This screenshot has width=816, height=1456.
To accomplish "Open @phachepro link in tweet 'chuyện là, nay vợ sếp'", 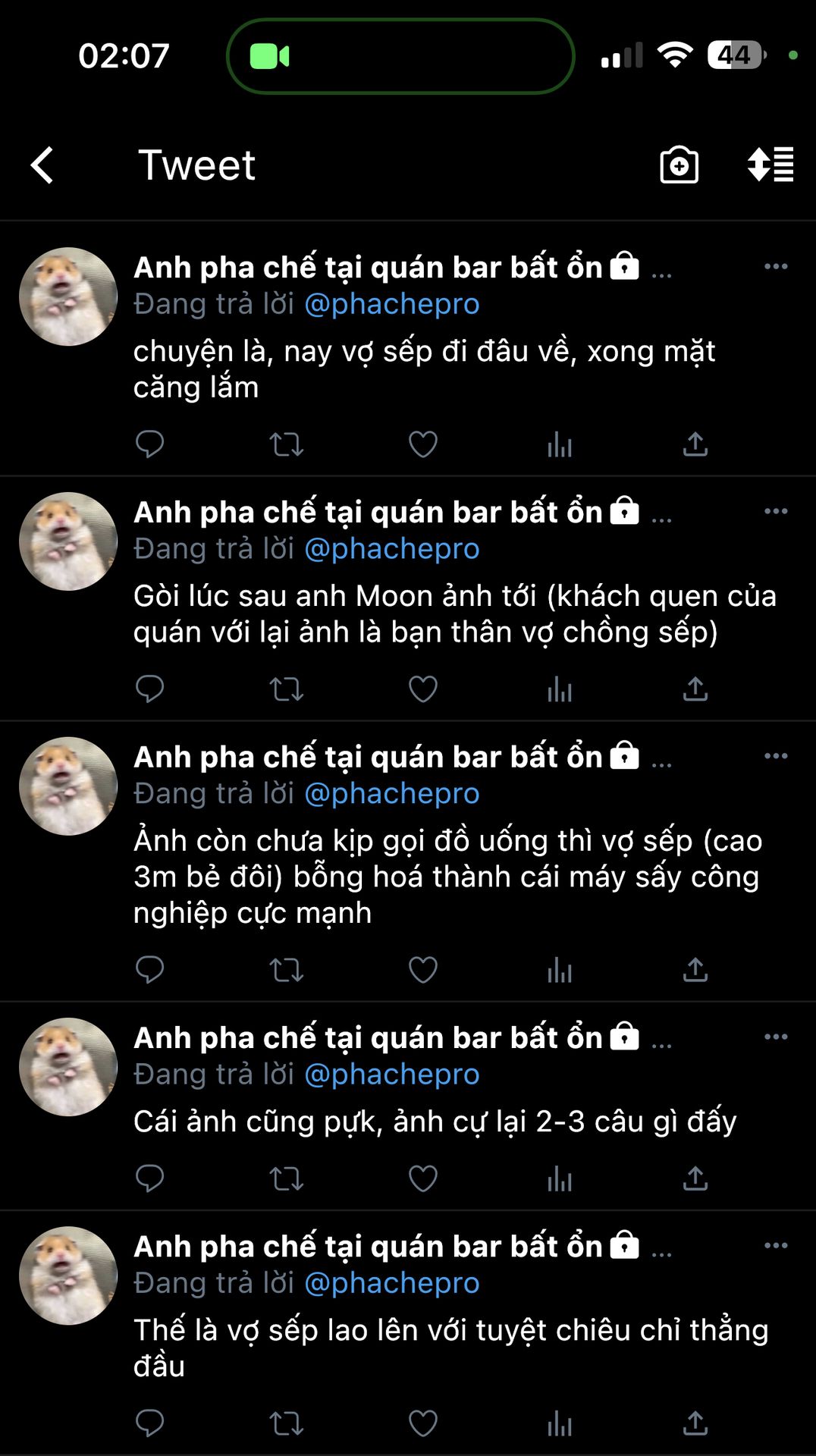I will pyautogui.click(x=391, y=304).
